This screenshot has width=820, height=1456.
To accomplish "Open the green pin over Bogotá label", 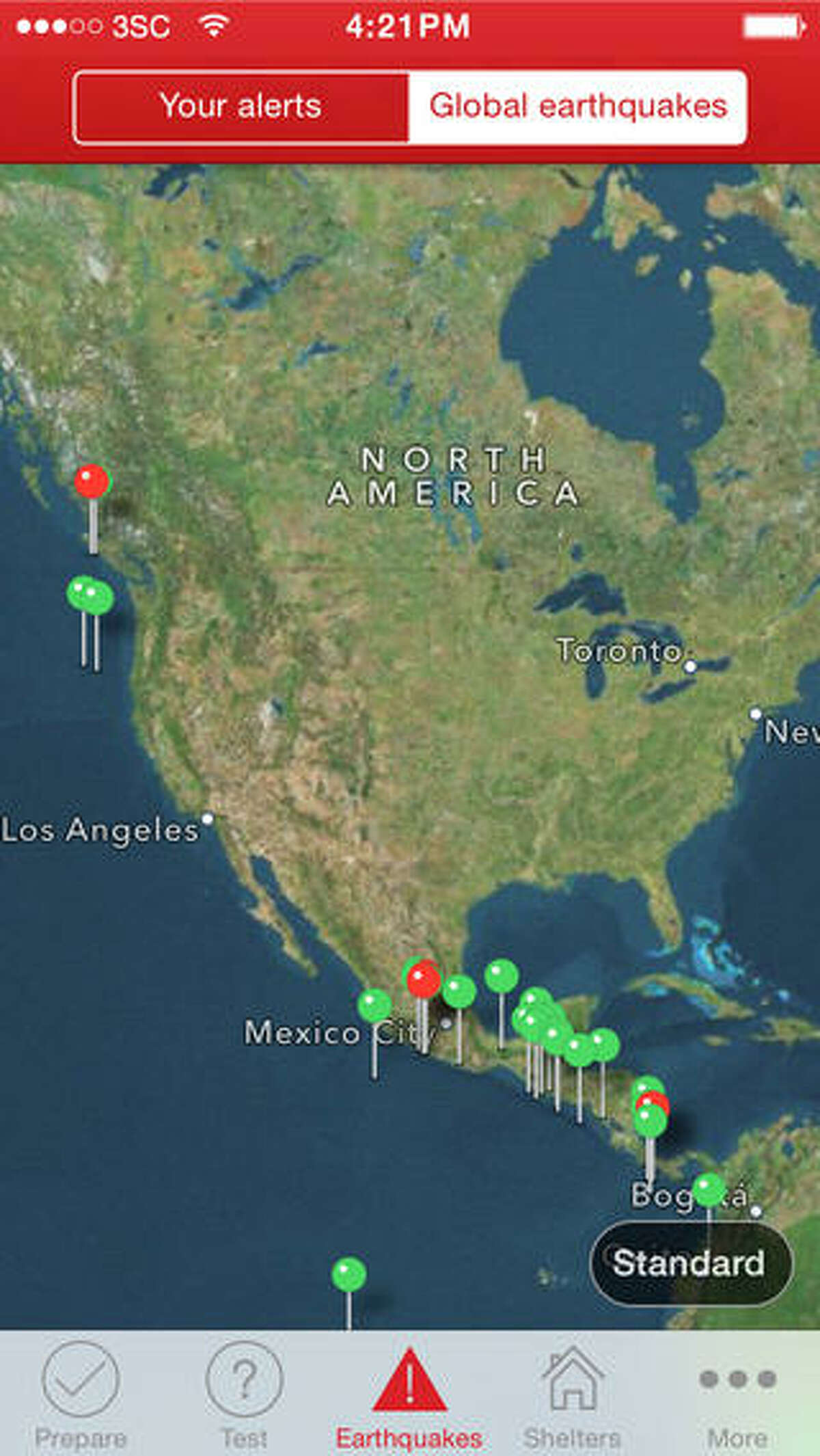I will (709, 1190).
